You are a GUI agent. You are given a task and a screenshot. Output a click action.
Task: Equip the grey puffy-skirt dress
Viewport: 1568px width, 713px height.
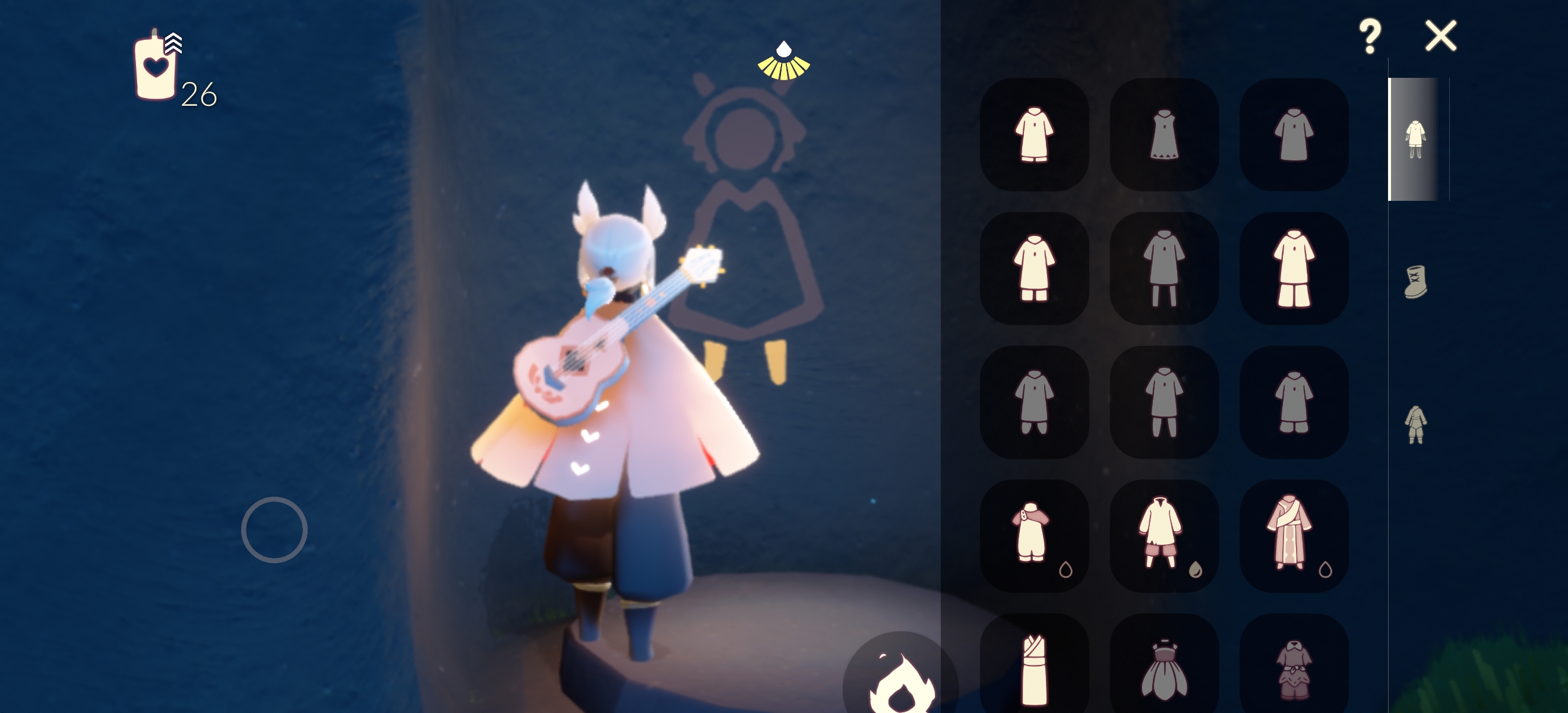(x=1163, y=668)
